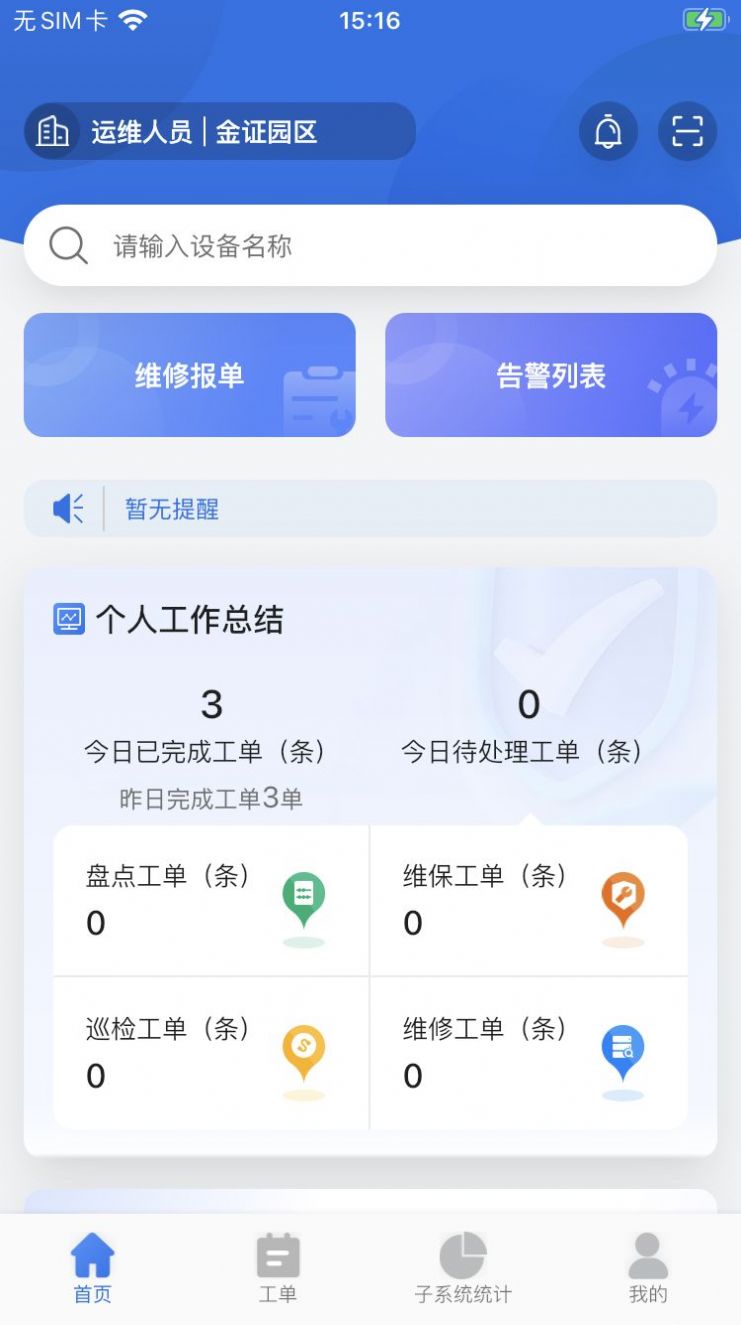
Task: Open 维修报单 to report a repair
Action: (189, 374)
